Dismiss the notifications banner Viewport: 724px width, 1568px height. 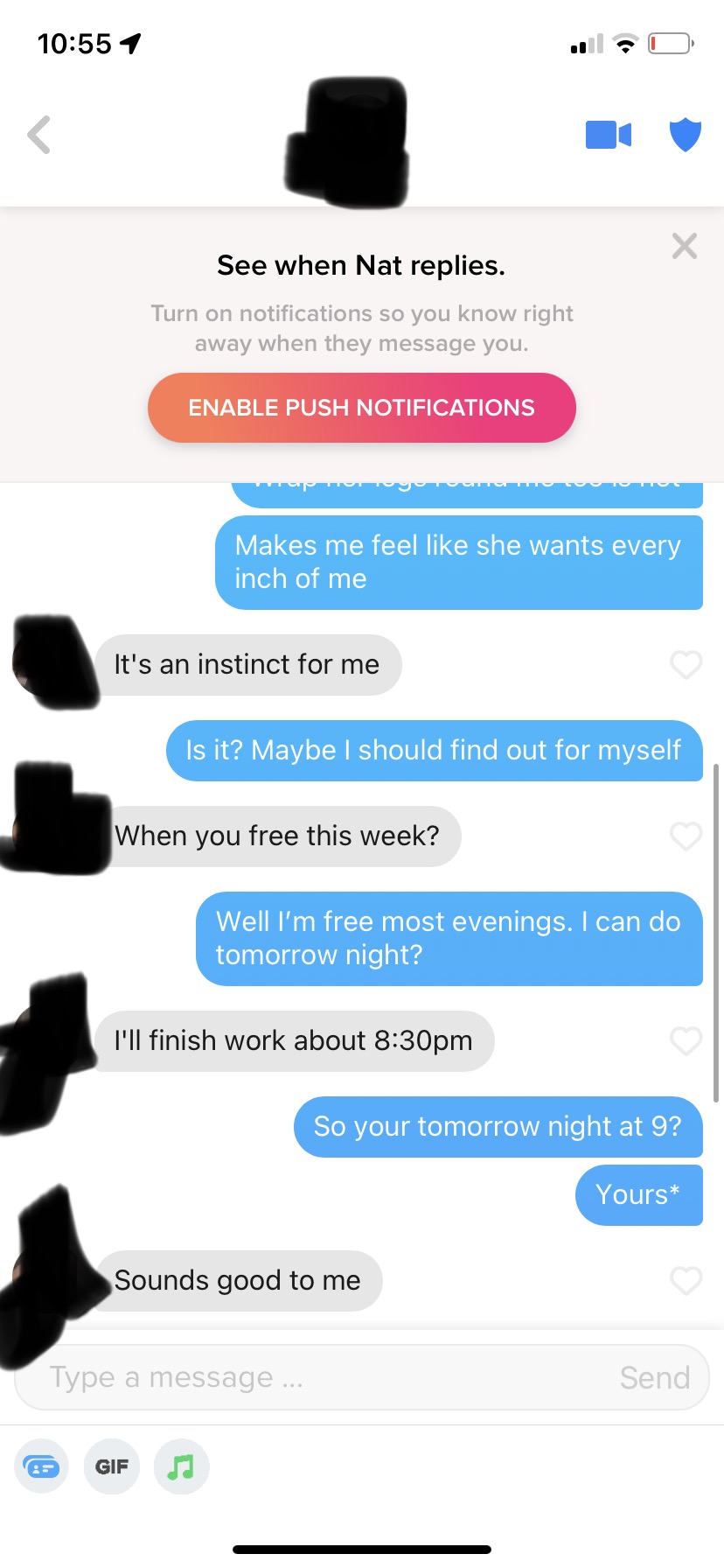(x=685, y=246)
